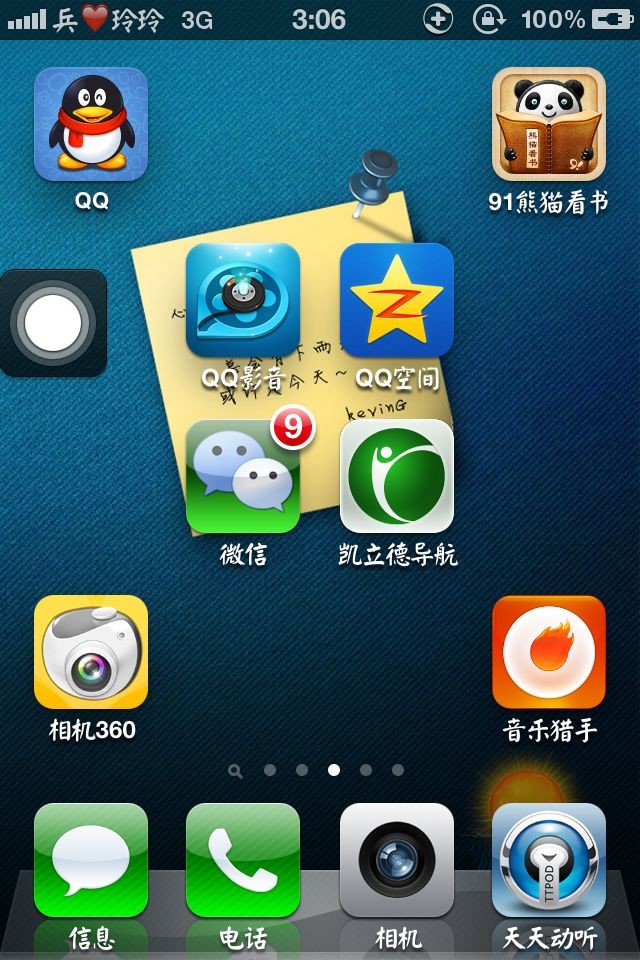Launch 相机 camera from the dock

tap(397, 860)
